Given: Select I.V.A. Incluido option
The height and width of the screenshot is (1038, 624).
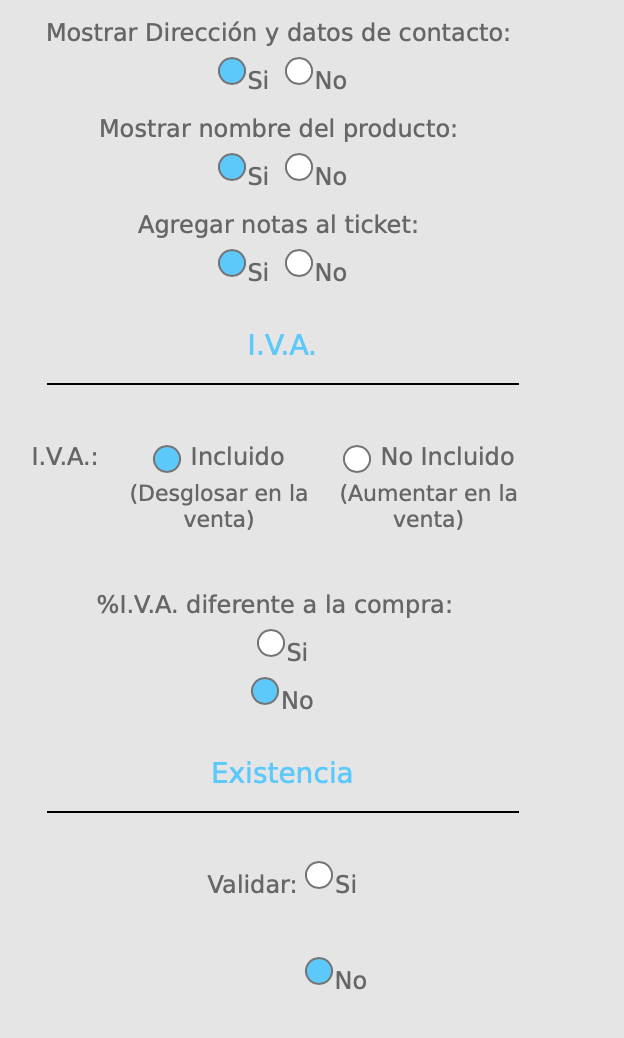Looking at the screenshot, I should (167, 459).
